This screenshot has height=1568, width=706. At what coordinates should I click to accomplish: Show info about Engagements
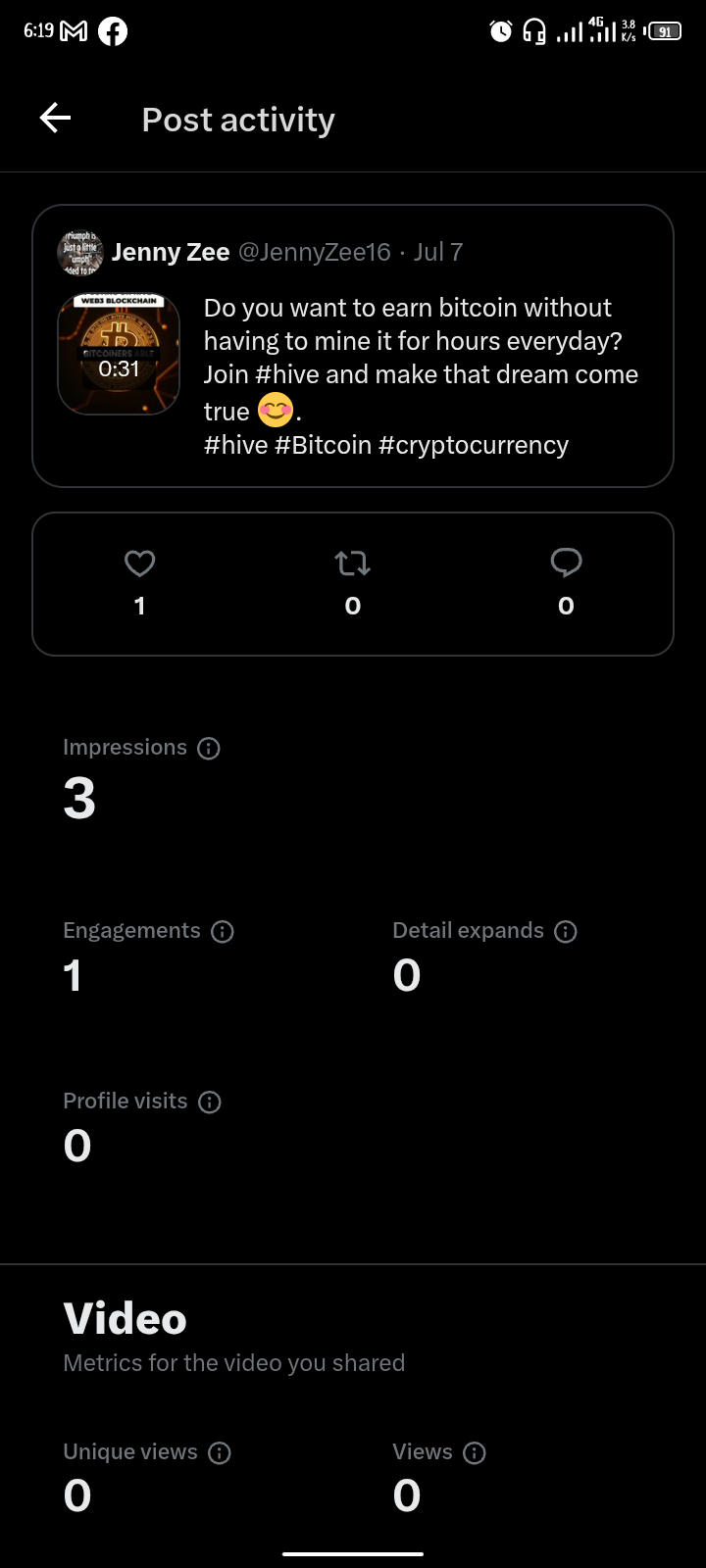(223, 931)
